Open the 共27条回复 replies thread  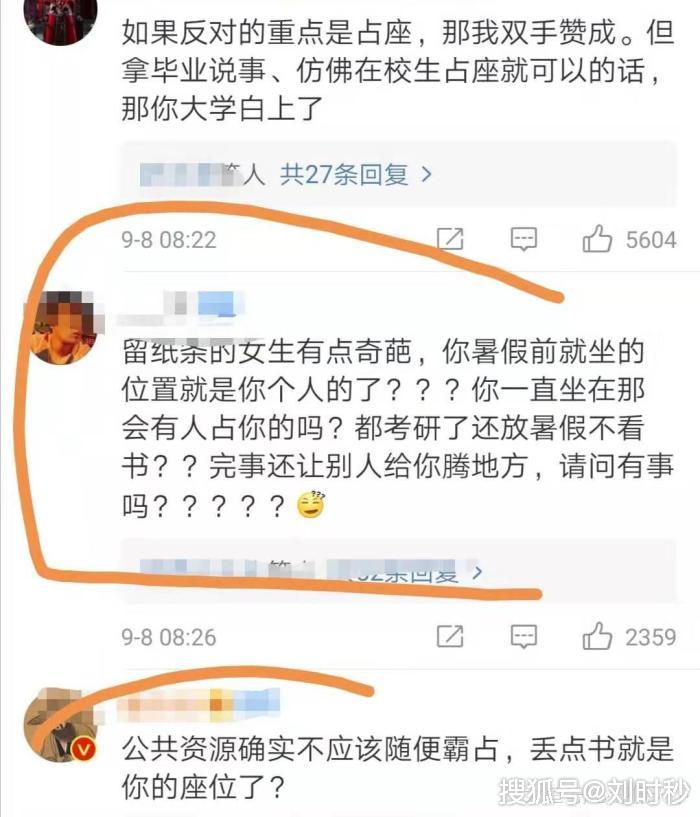coord(356,175)
